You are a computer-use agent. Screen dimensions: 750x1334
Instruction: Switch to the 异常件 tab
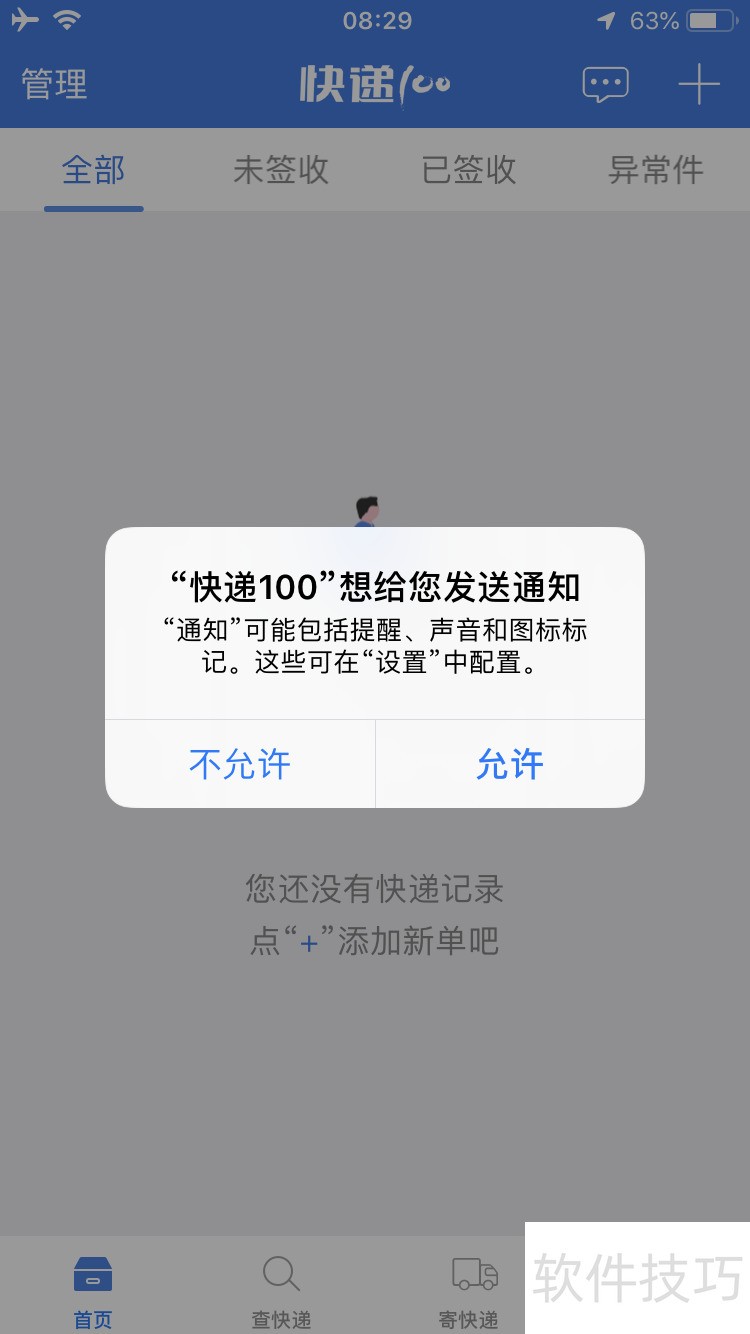[656, 170]
